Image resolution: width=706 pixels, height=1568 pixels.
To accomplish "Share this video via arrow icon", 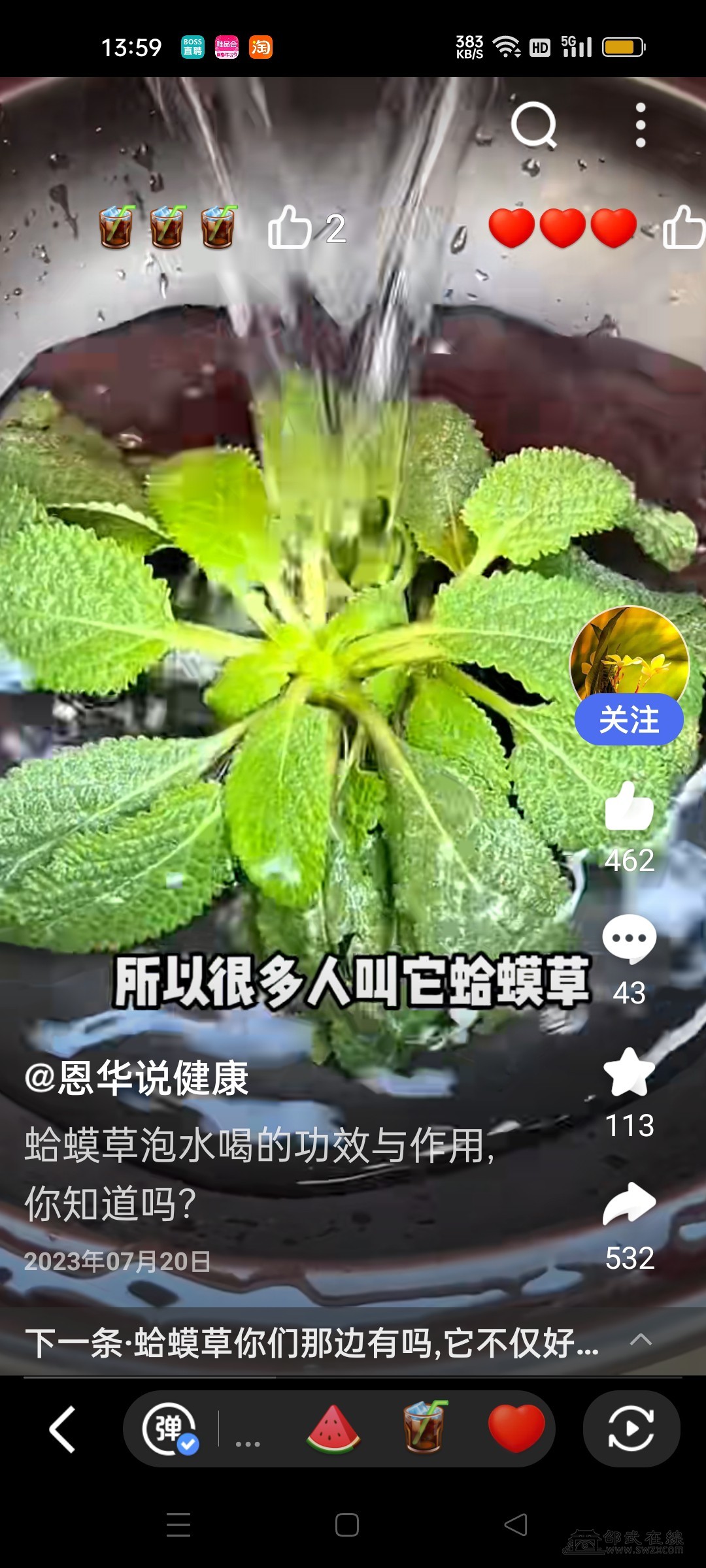I will click(x=629, y=1203).
